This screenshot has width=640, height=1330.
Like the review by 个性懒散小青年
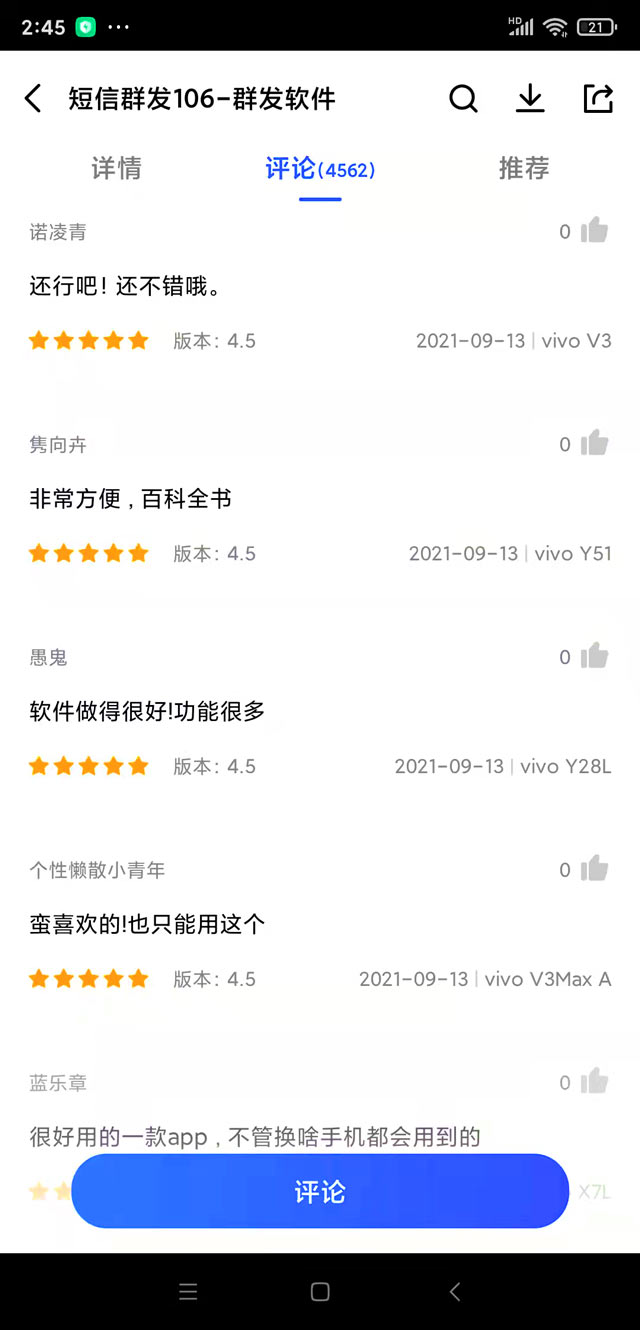594,870
